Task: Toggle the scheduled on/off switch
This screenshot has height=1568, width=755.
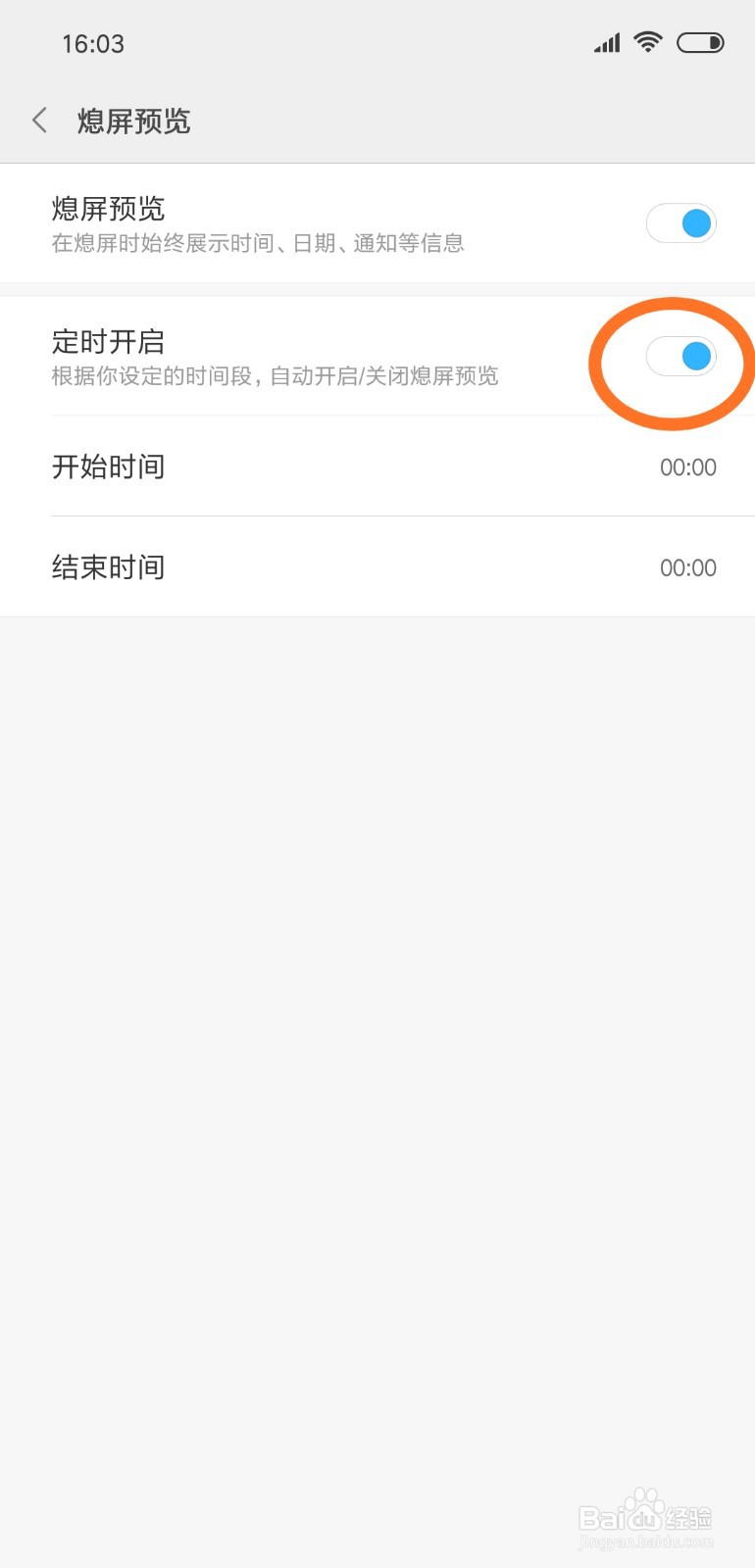Action: (682, 357)
